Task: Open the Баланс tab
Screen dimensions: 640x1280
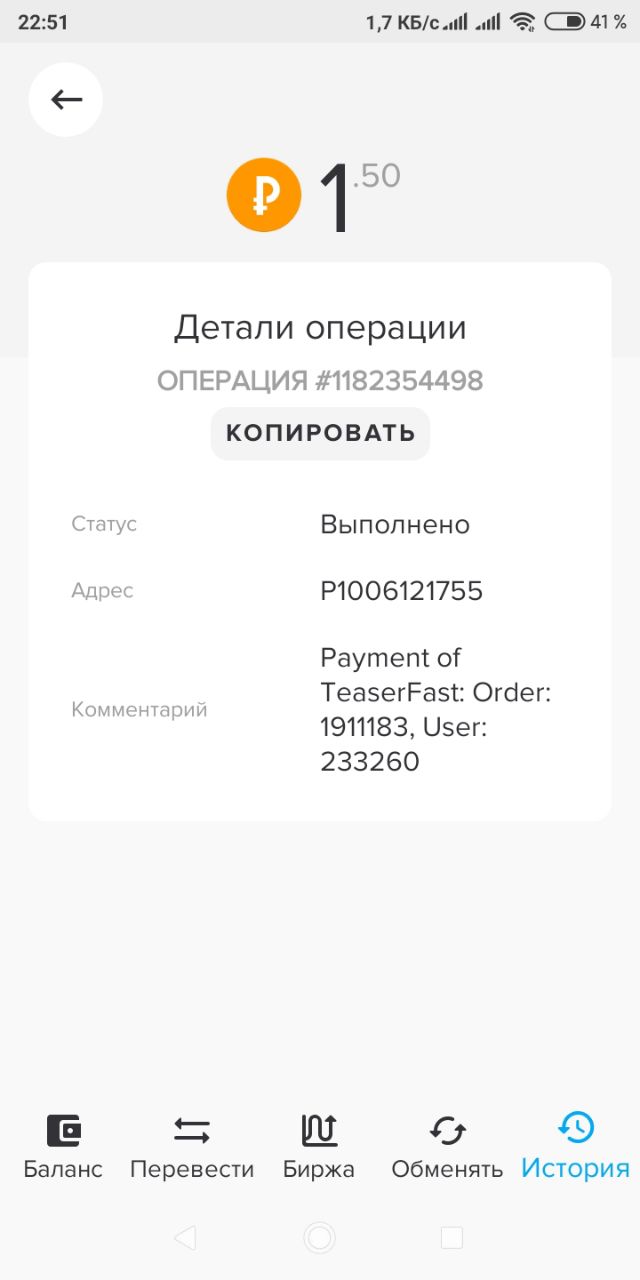Action: click(63, 1147)
